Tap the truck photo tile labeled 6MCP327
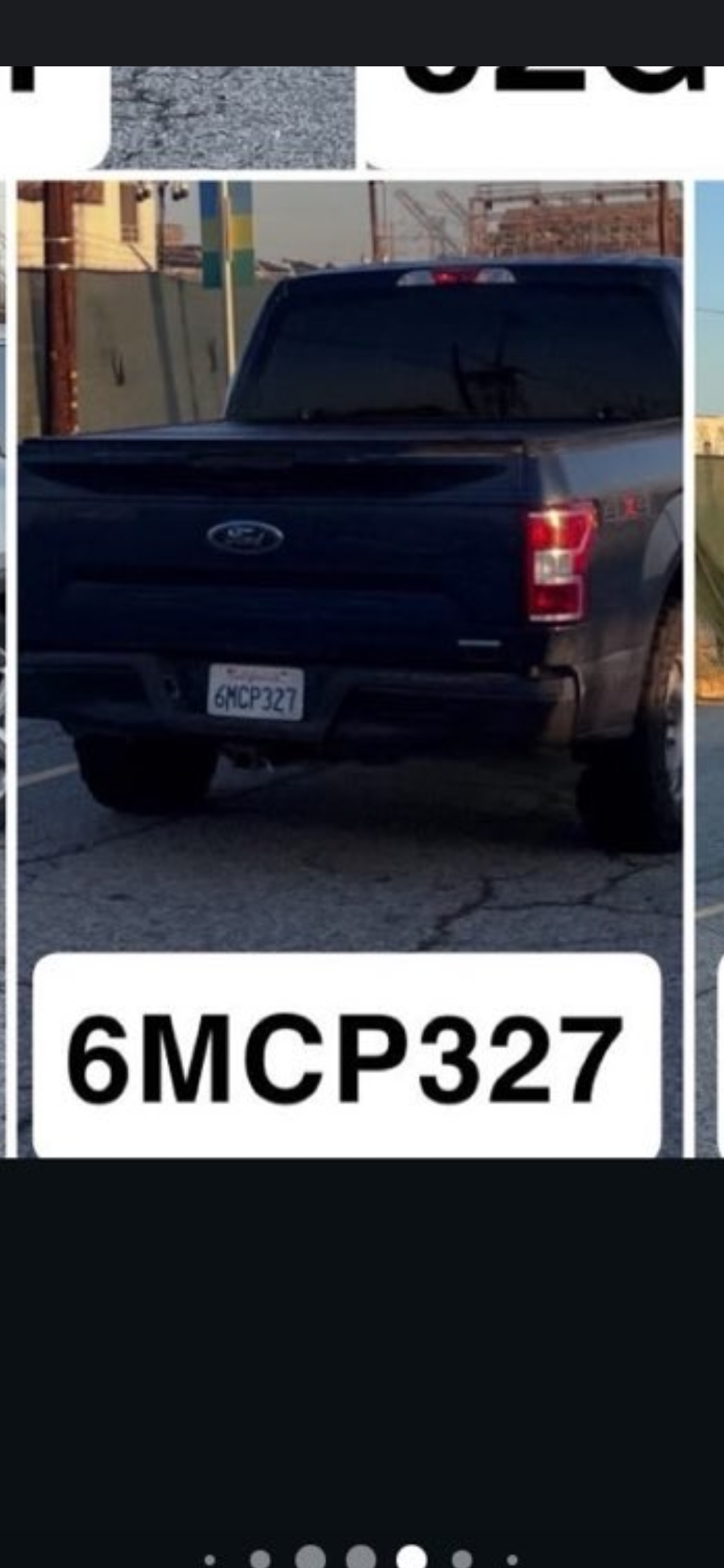 coord(349,570)
